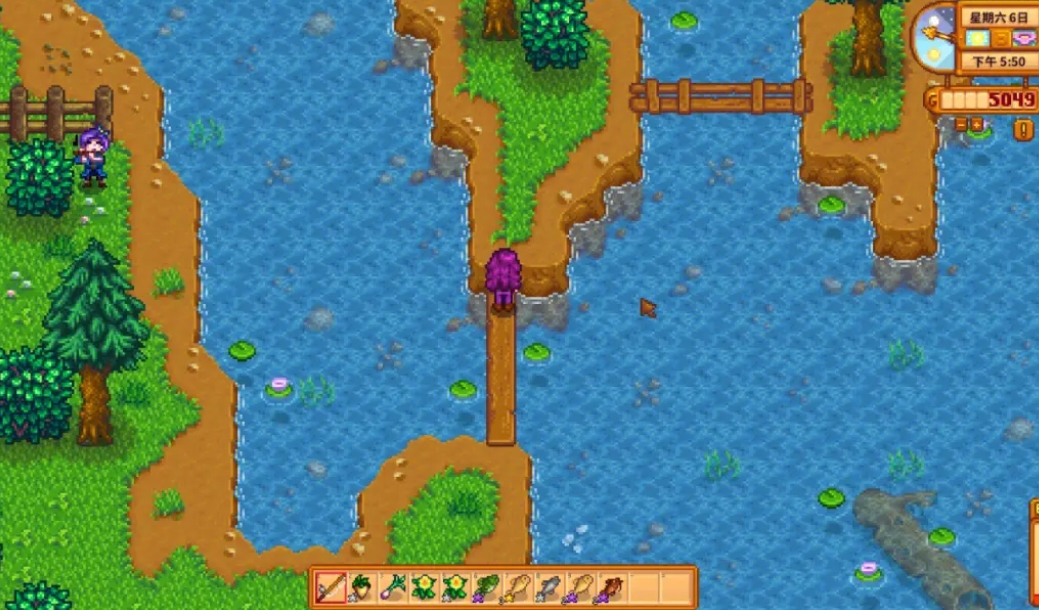Select the fishing rod in the toolbar
The image size is (1039, 610).
point(331,587)
